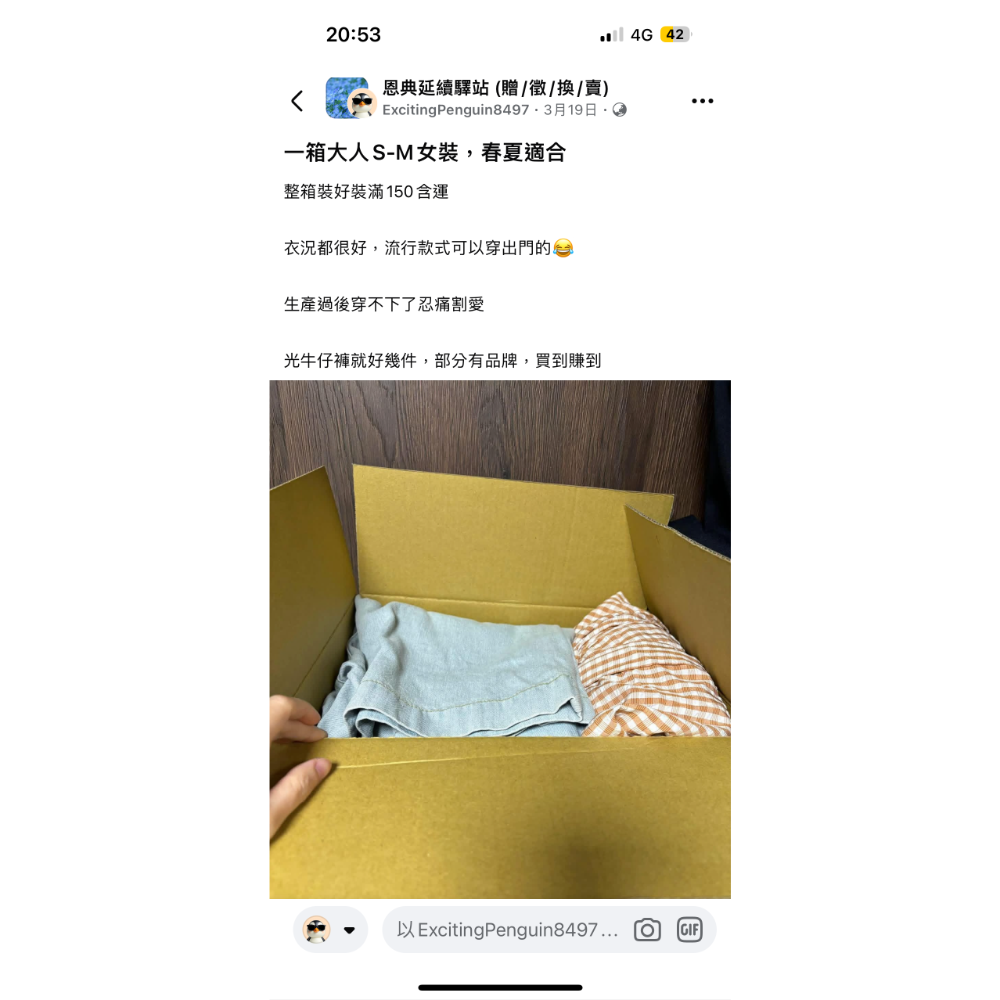Tap the comment field to write a comment
This screenshot has height=1000, width=1000.
[507, 930]
